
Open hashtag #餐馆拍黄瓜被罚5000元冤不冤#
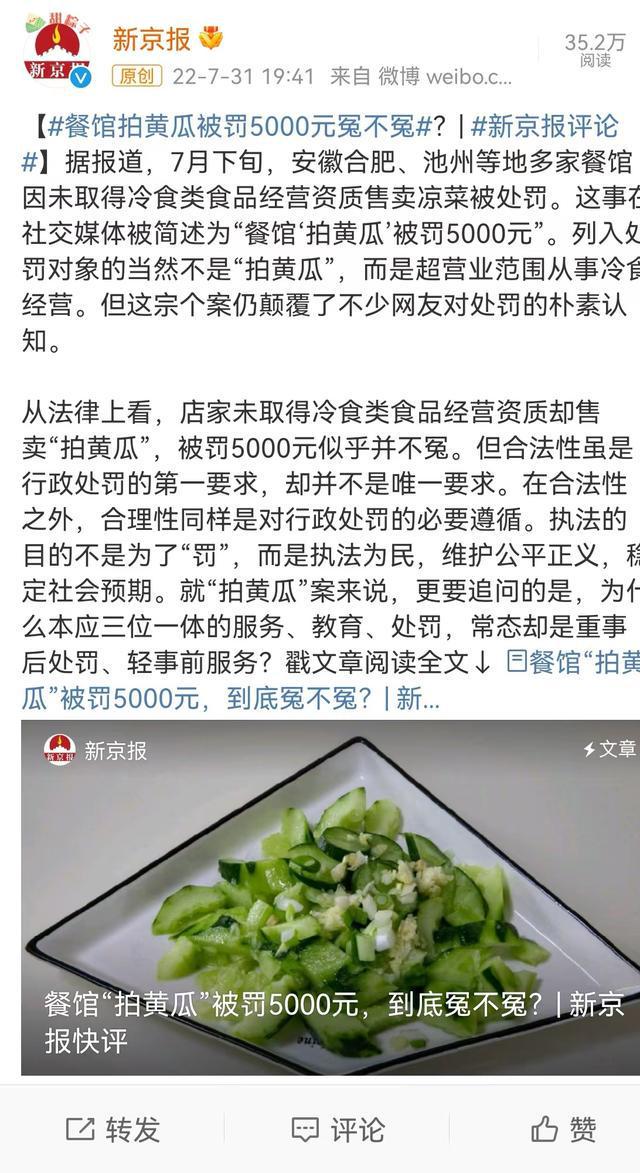coord(240,127)
